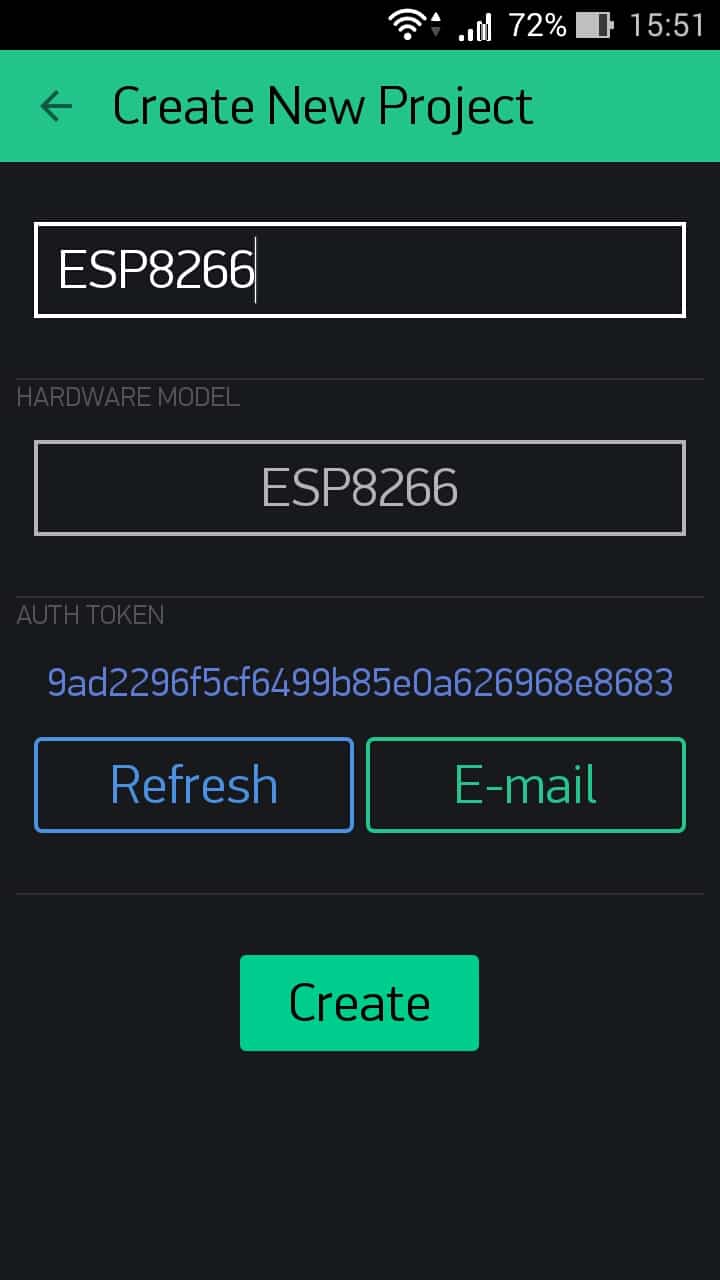Tap the project name text field
This screenshot has width=720, height=1280.
click(x=360, y=270)
